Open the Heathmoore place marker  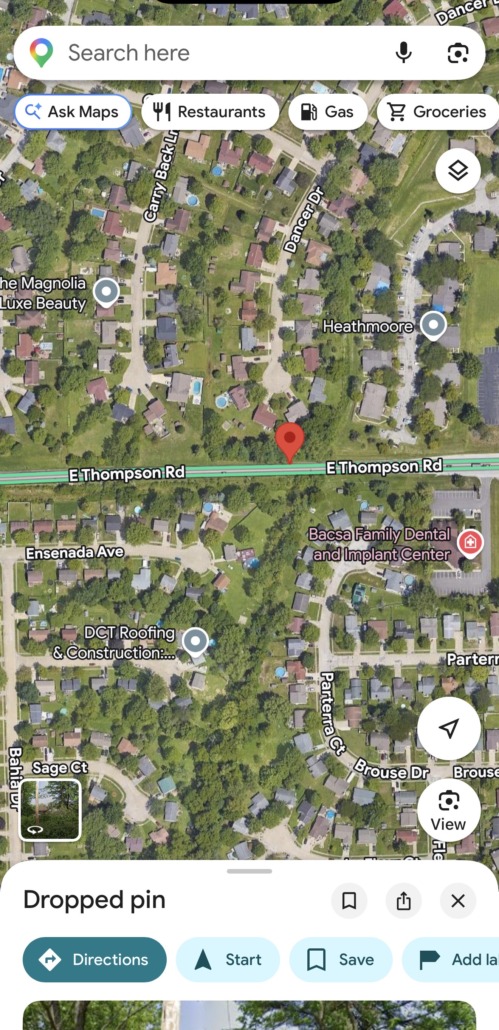pyautogui.click(x=433, y=326)
